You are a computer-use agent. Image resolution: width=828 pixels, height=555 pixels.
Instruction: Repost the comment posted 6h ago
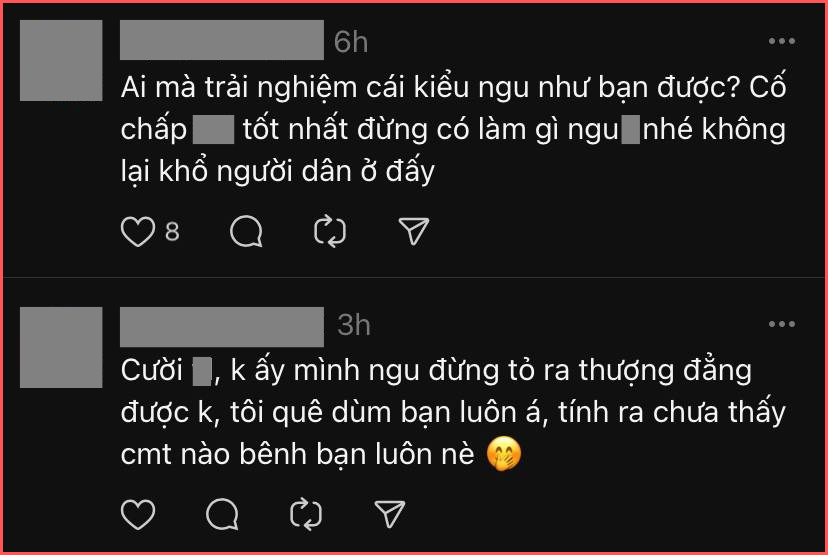coord(329,232)
